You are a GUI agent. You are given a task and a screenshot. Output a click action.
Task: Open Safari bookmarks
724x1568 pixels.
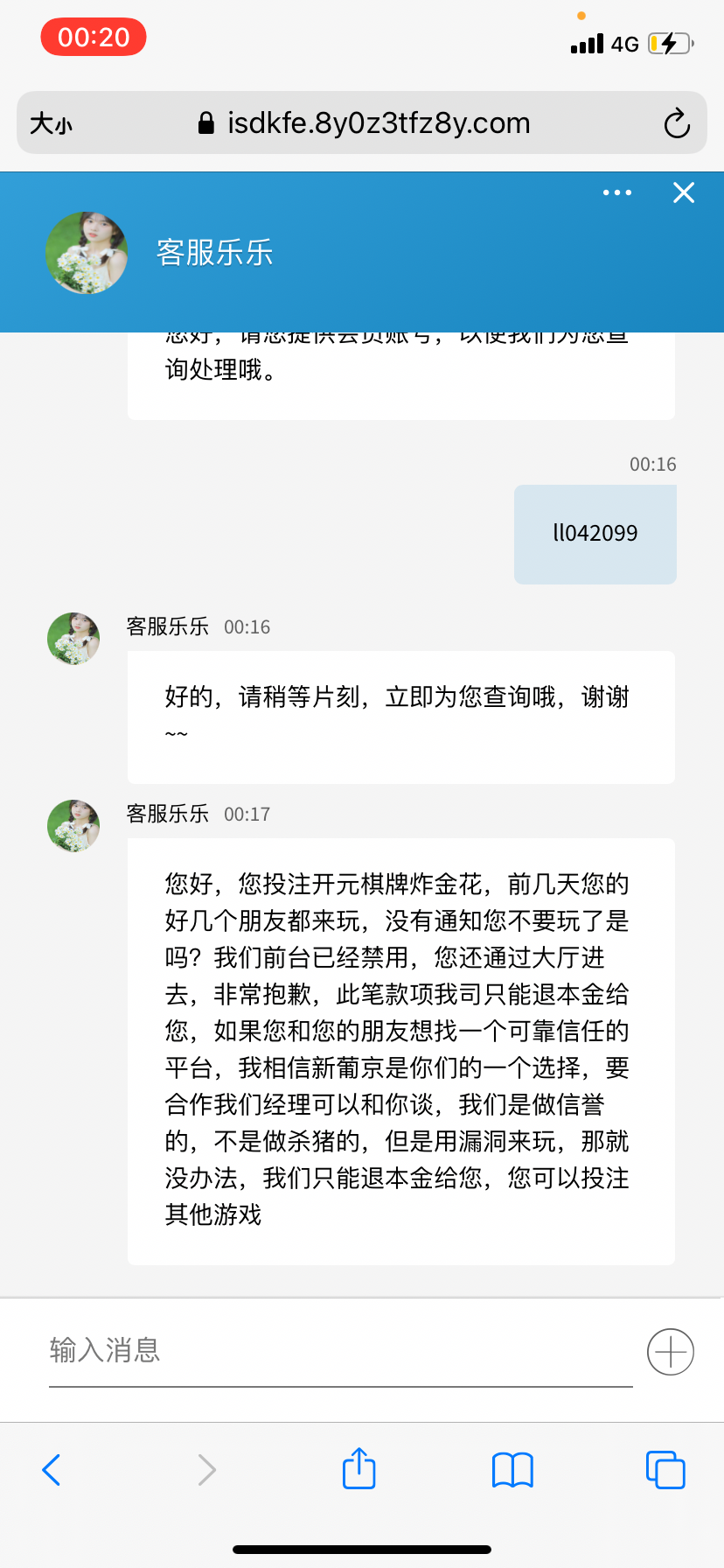(512, 1469)
